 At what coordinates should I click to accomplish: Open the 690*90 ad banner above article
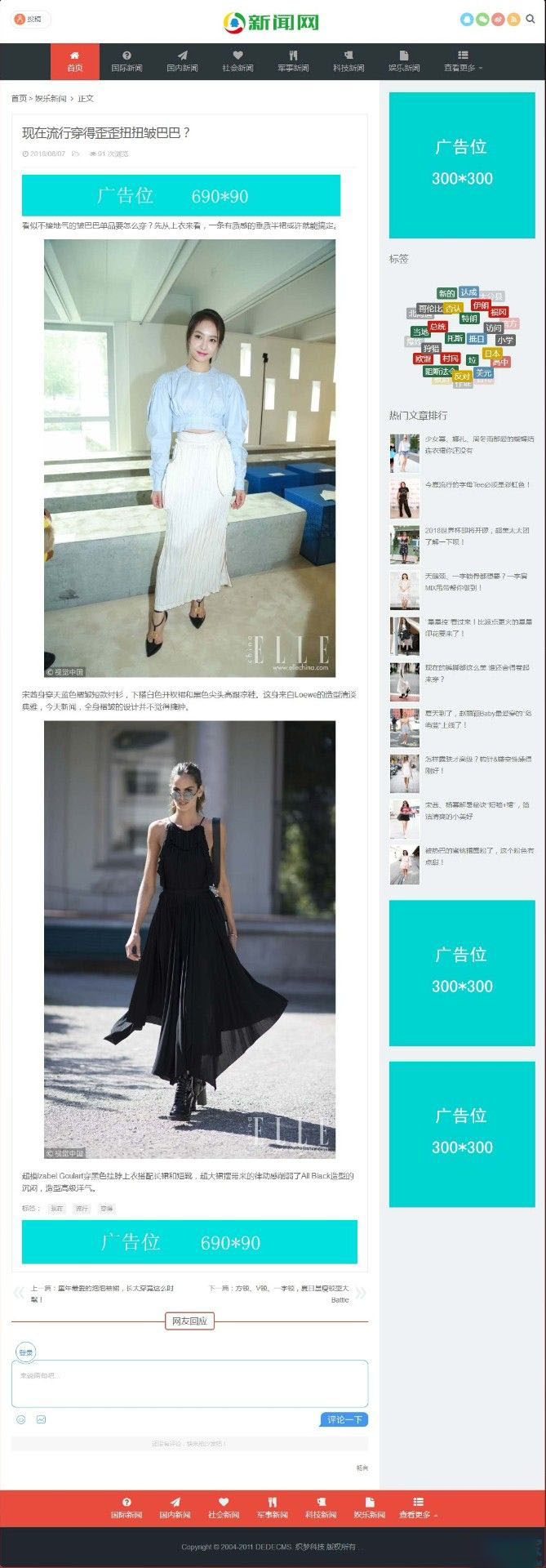(180, 195)
